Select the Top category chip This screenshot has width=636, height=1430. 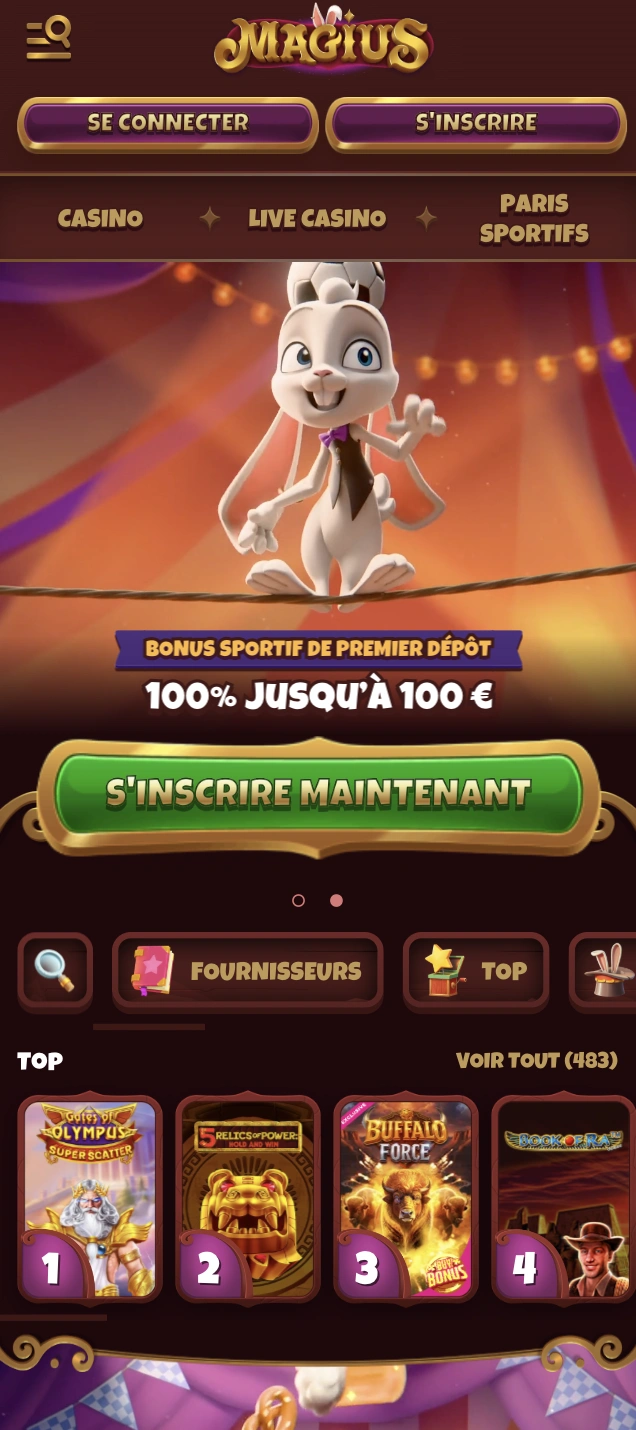point(476,970)
